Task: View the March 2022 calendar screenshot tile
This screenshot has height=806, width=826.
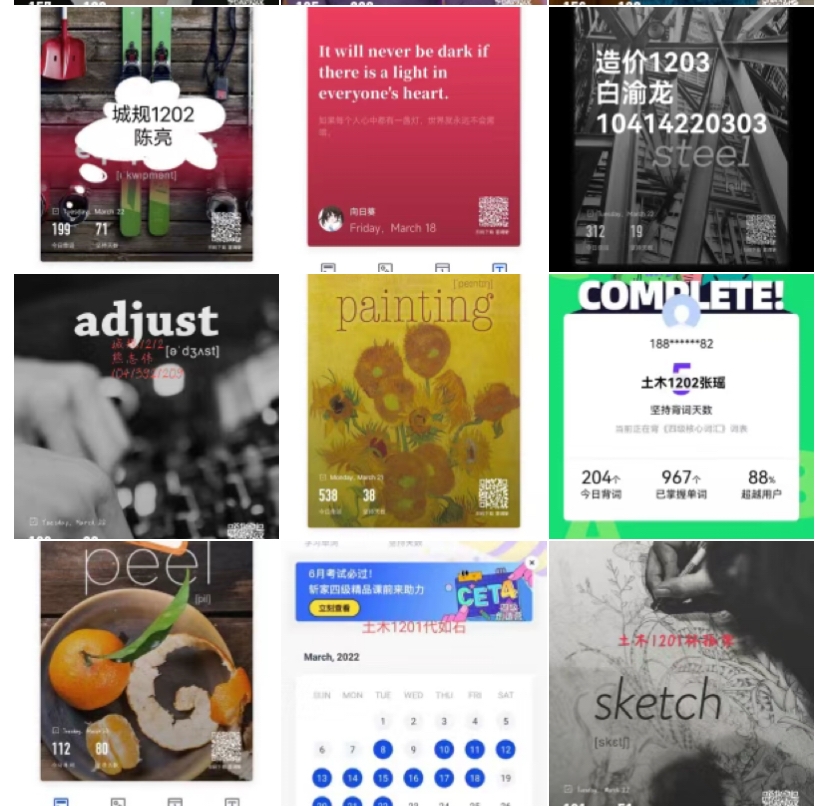Action: [x=414, y=672]
